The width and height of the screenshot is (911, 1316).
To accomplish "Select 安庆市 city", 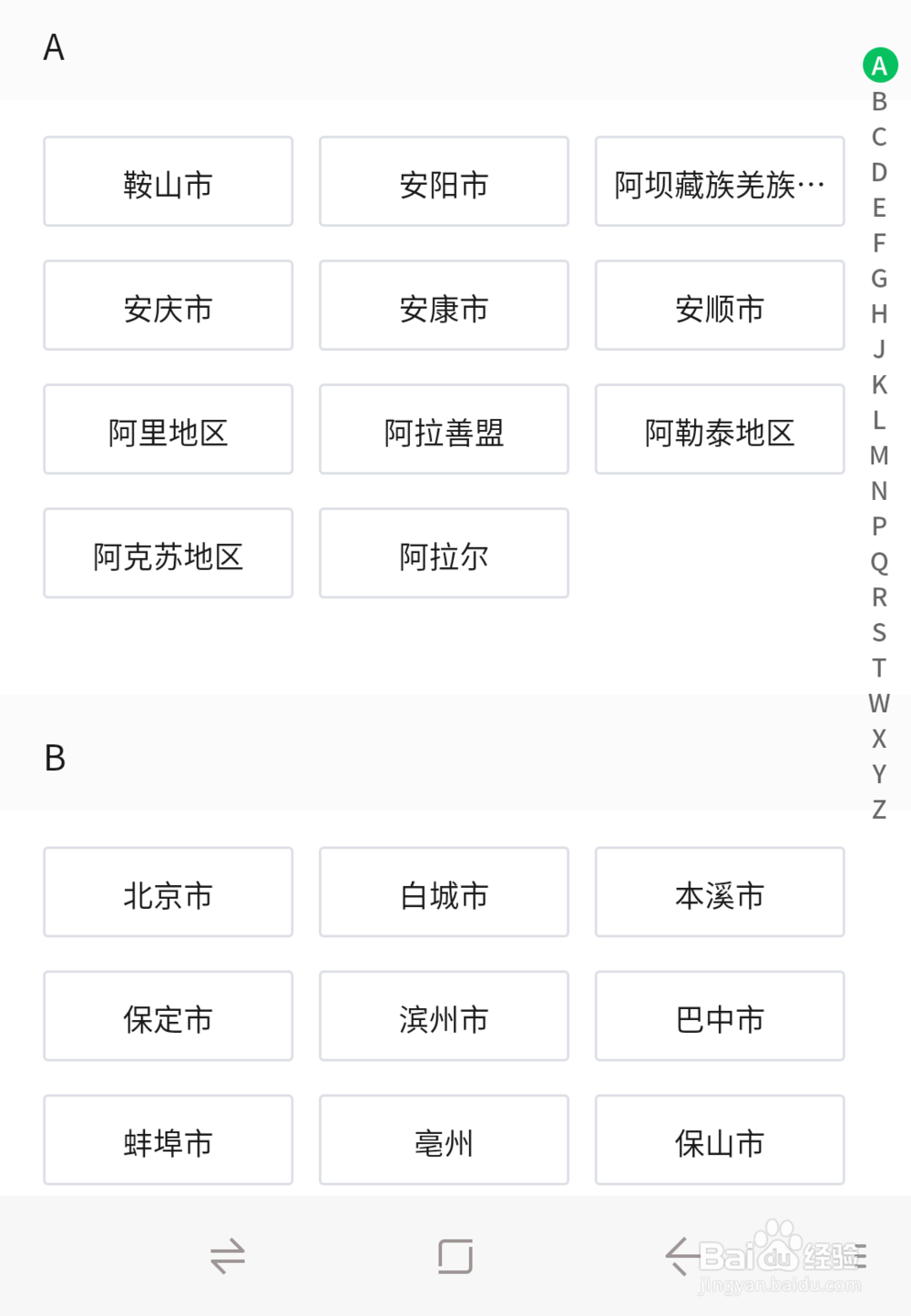I will [167, 305].
